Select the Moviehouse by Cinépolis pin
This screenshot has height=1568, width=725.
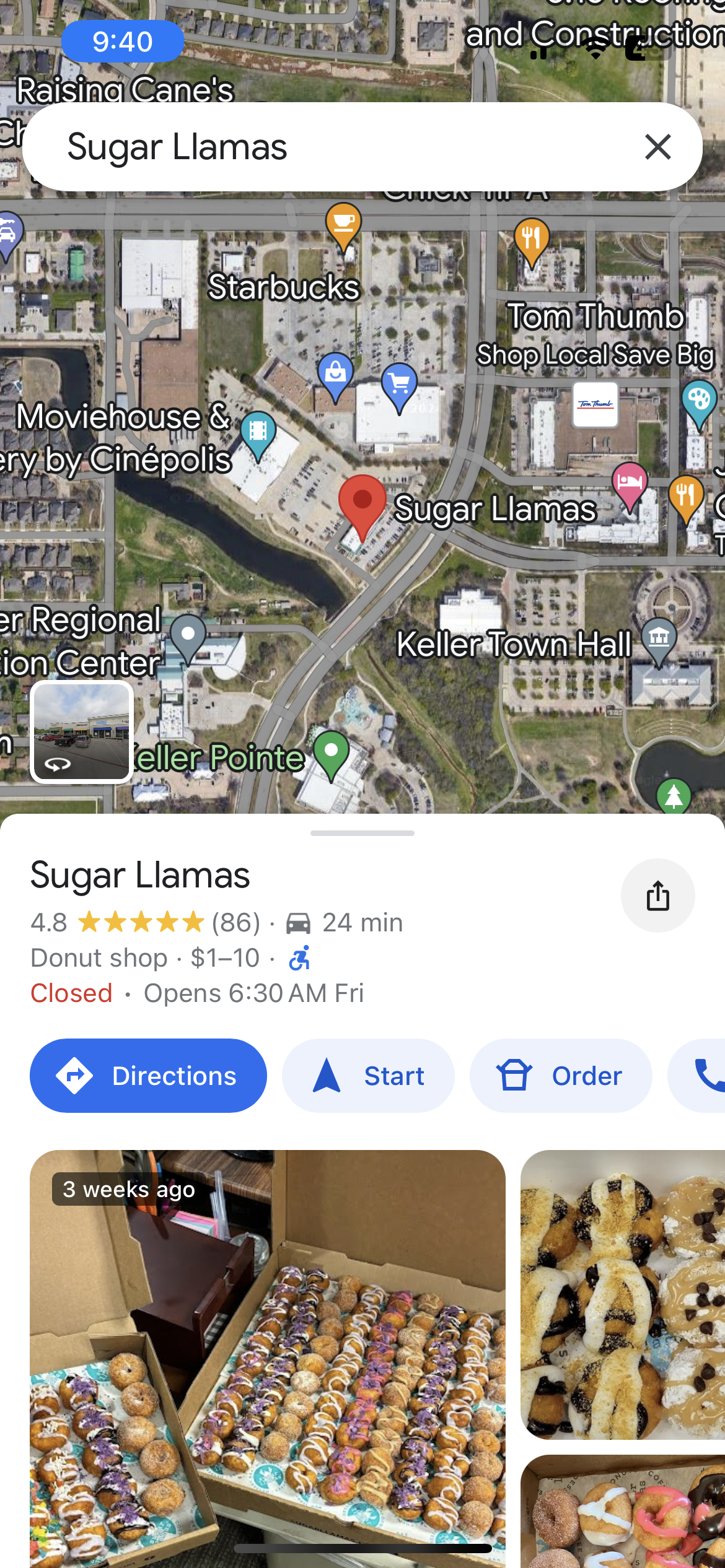click(x=258, y=432)
